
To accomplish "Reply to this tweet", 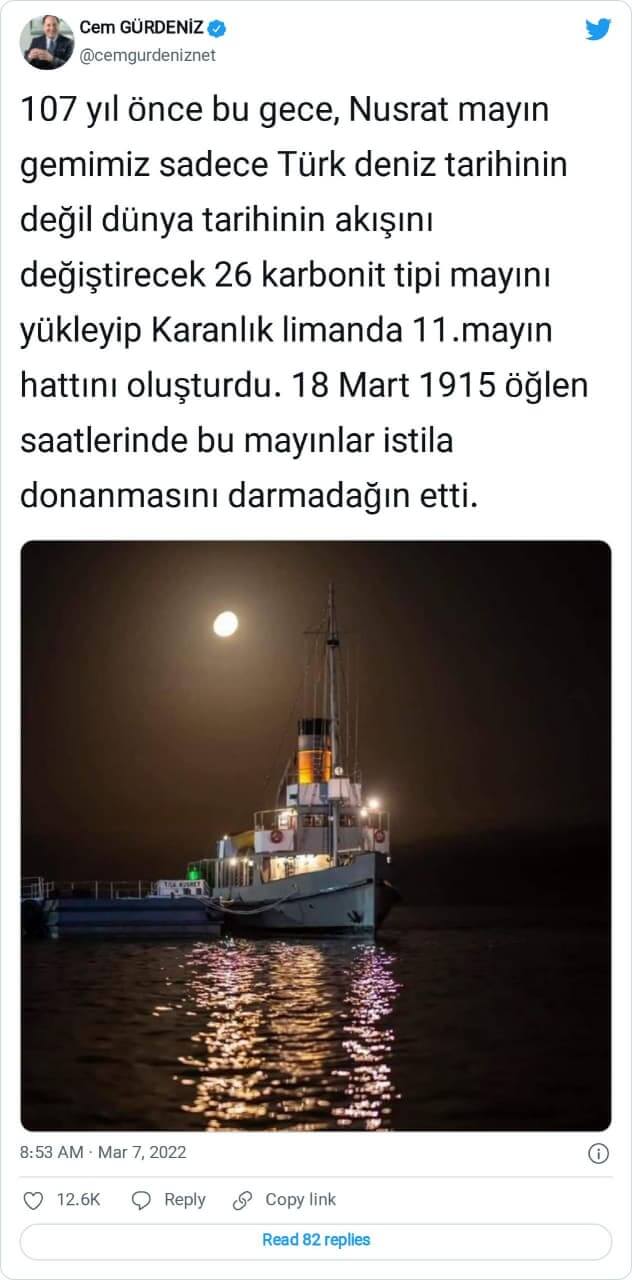I will [170, 1200].
